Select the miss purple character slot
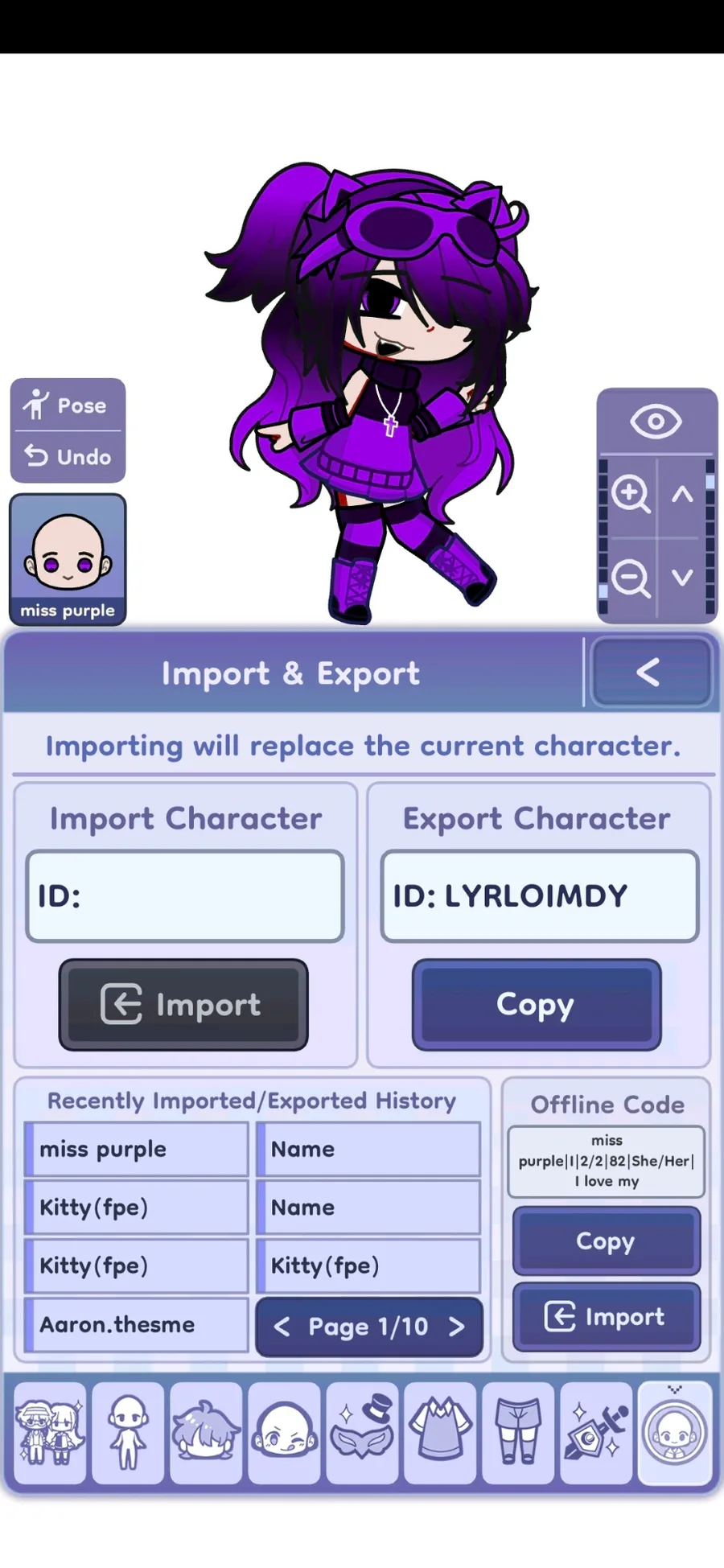This screenshot has width=724, height=1568. [68, 559]
